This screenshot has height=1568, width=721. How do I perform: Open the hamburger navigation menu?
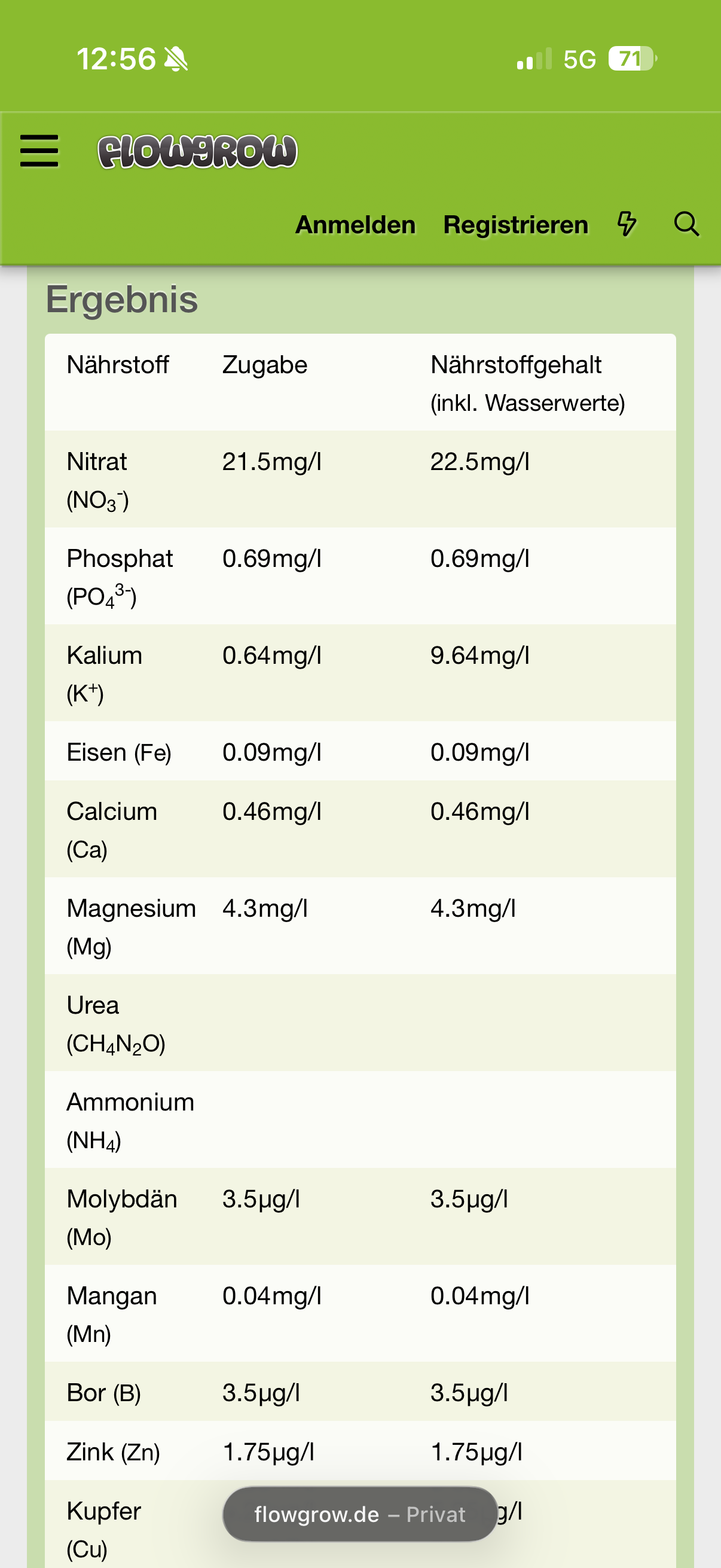(x=39, y=151)
